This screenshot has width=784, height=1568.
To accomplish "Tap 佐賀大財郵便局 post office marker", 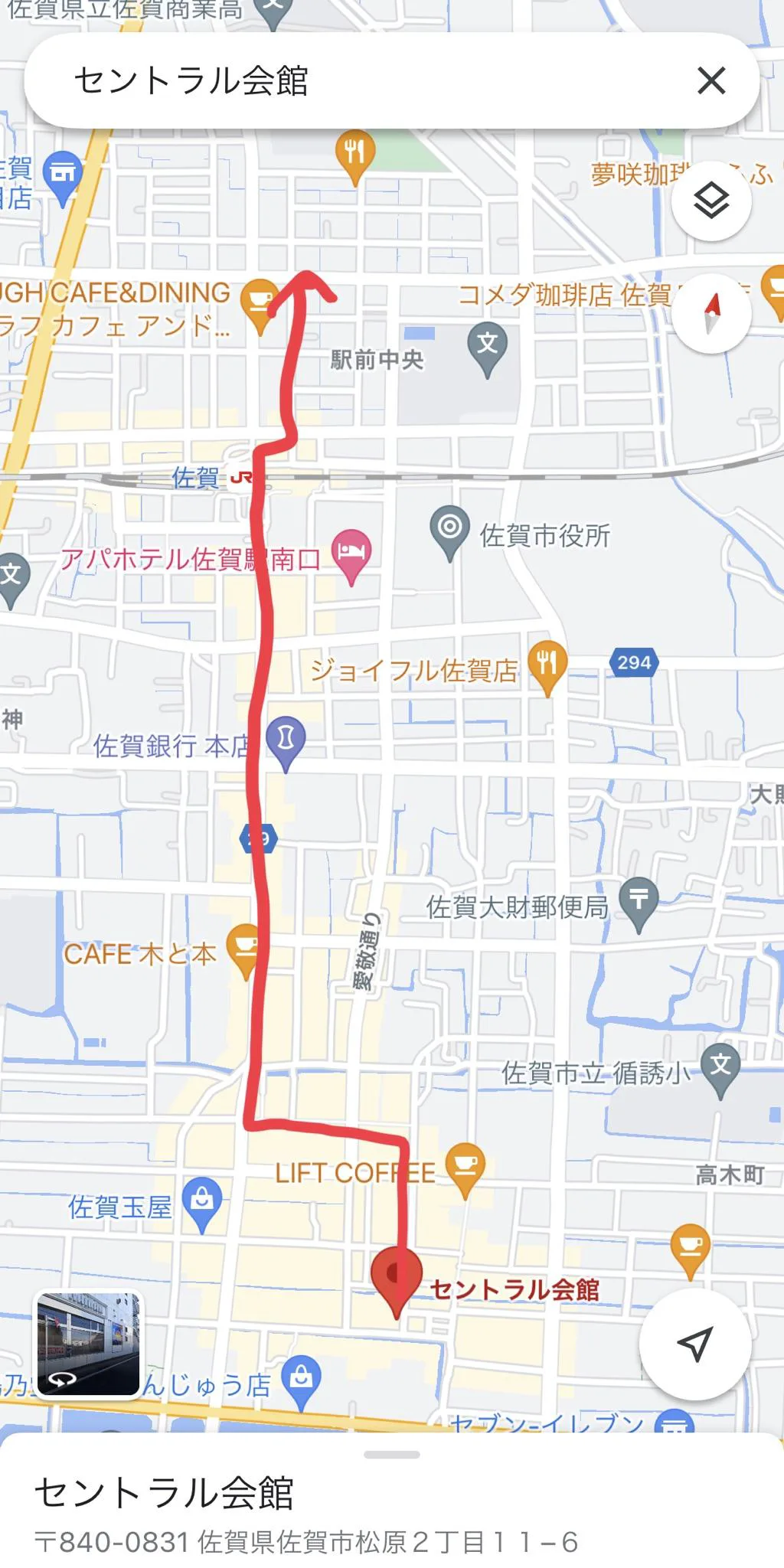I will (639, 900).
